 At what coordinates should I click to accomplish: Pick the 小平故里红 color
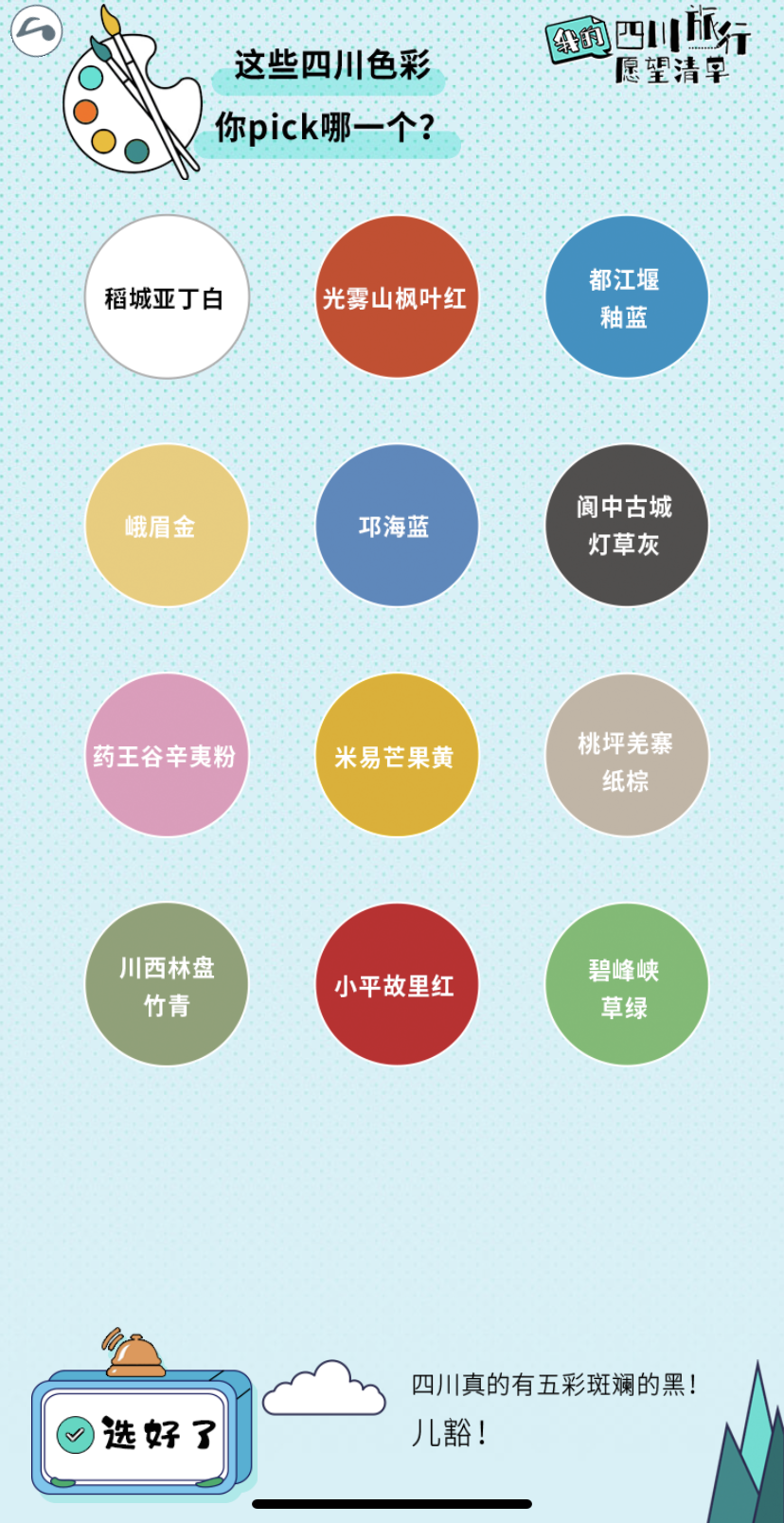point(397,984)
